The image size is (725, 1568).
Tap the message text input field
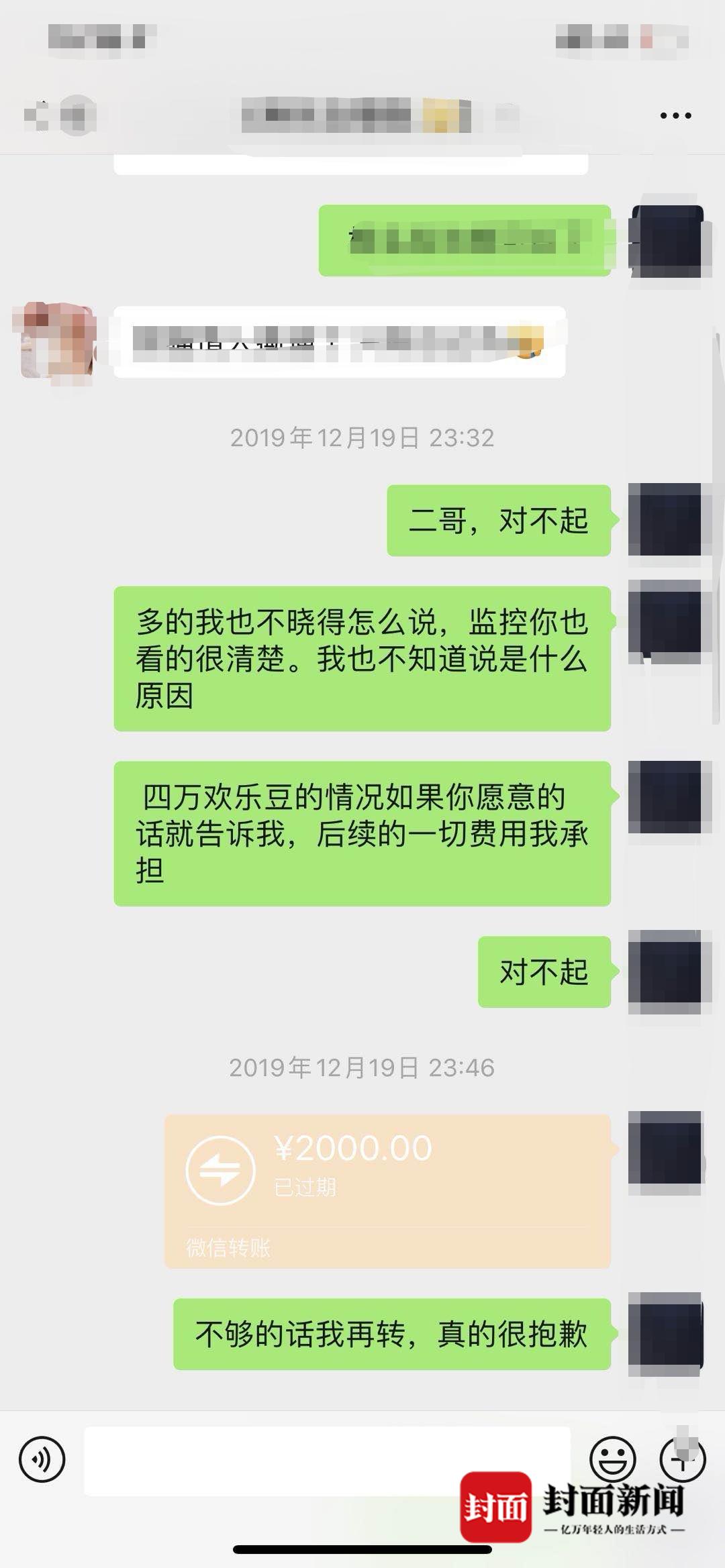click(x=327, y=1461)
